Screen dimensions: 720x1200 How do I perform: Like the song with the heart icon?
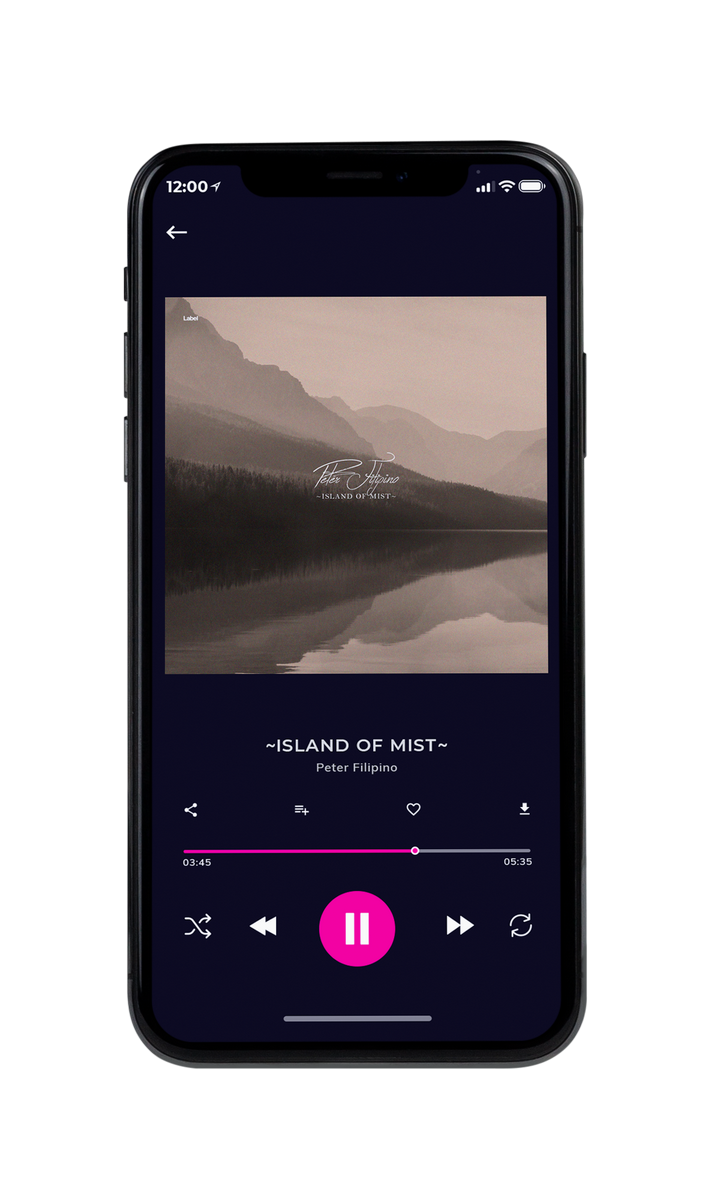coord(413,810)
